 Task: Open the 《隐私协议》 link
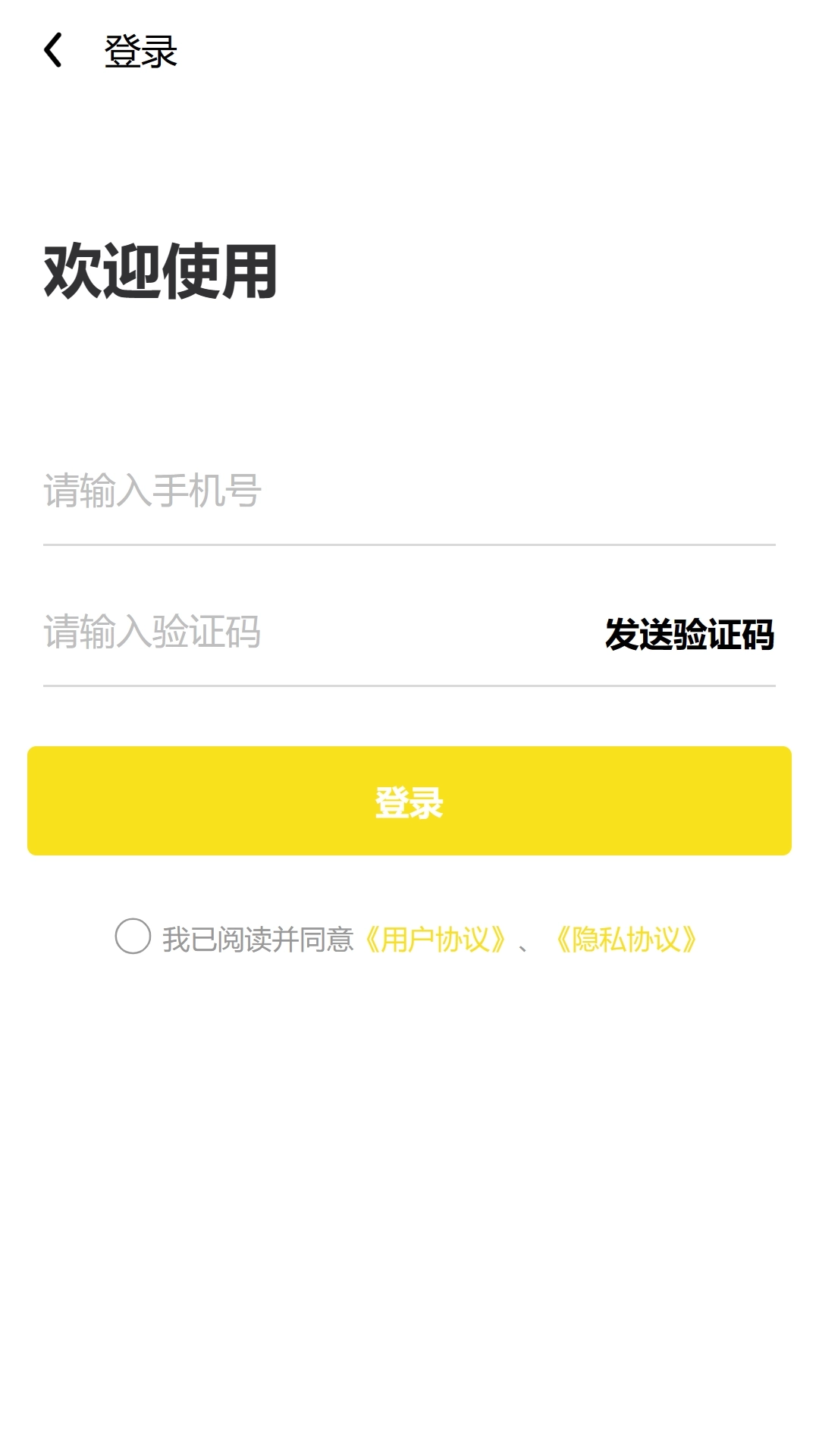click(x=626, y=940)
